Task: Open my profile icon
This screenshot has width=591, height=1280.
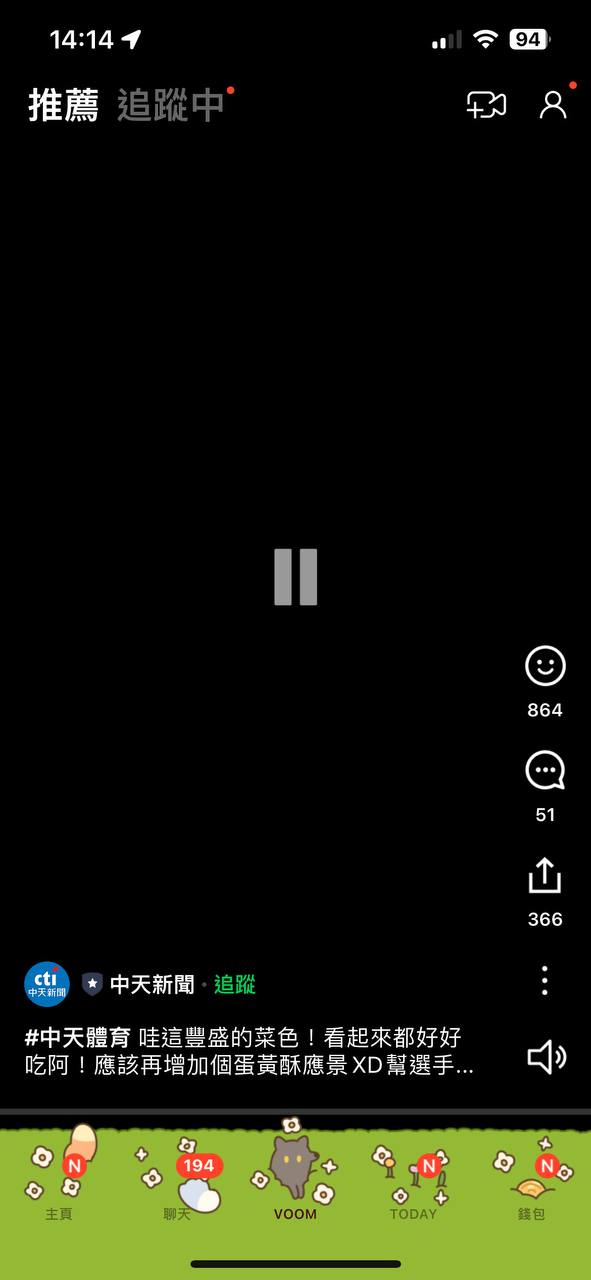Action: (x=553, y=105)
